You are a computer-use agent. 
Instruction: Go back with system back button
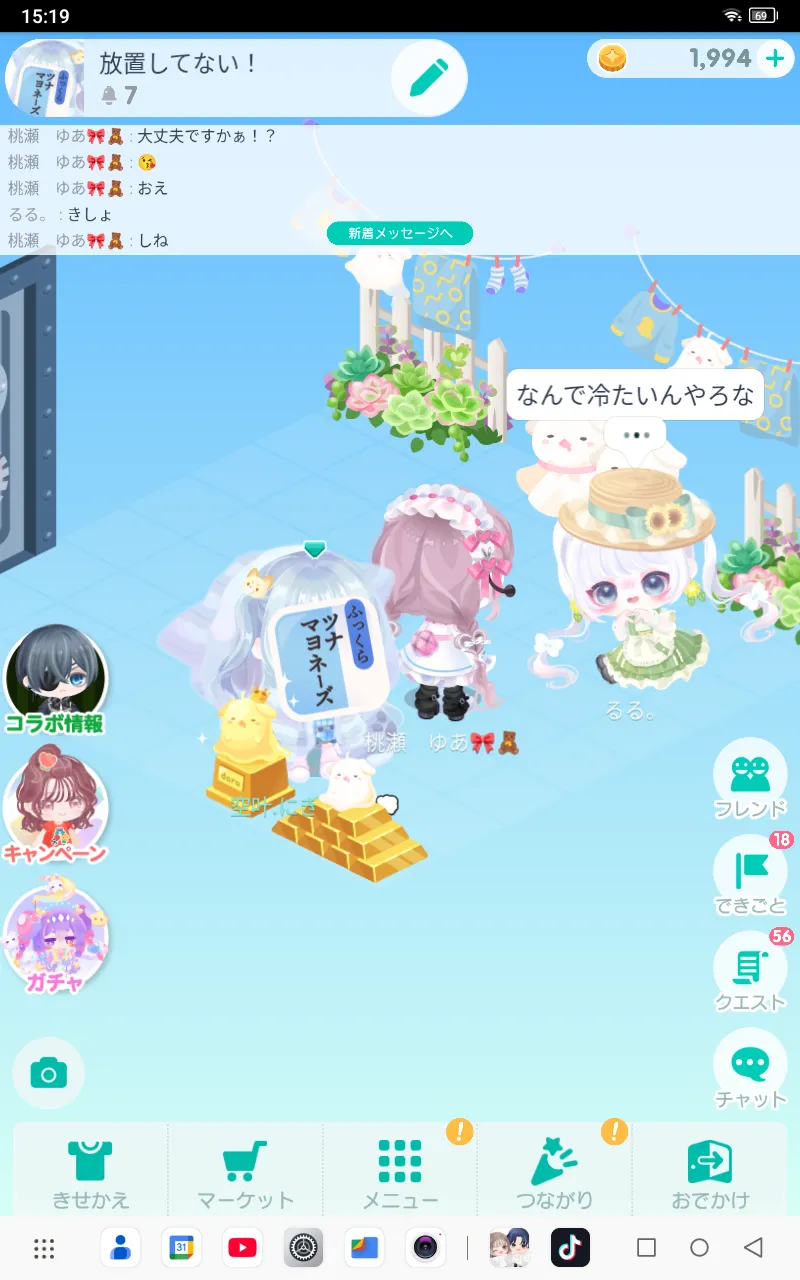753,1247
